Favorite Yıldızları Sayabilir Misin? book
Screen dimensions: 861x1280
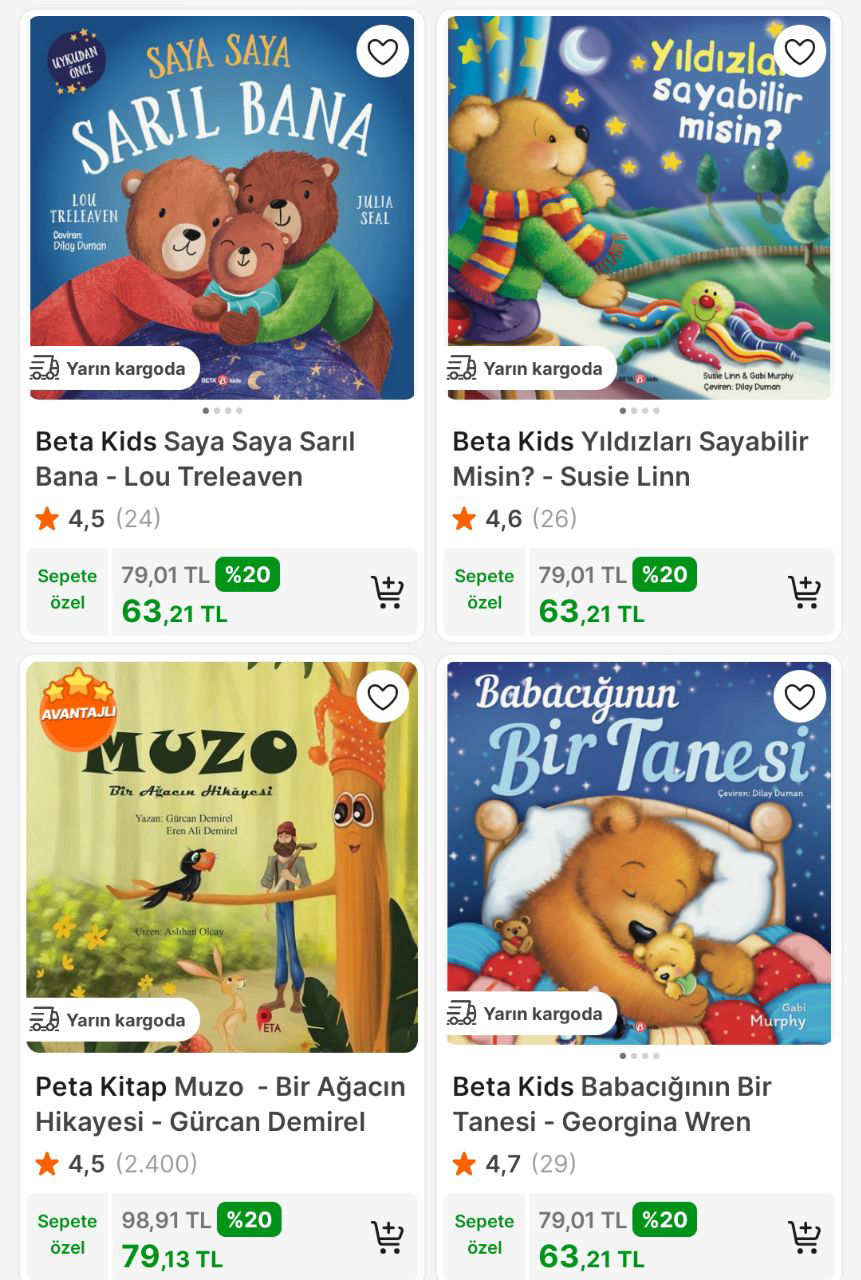799,52
